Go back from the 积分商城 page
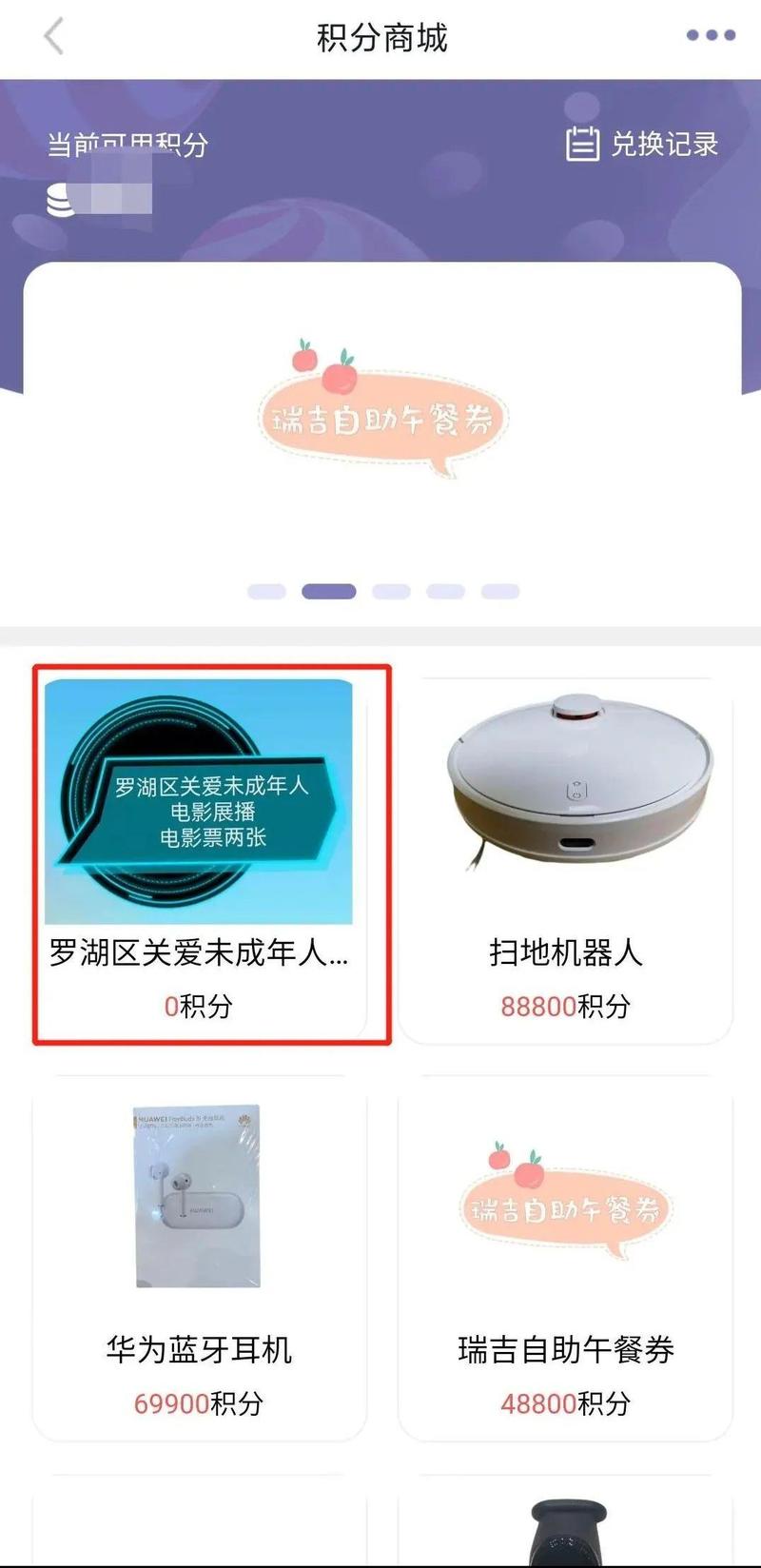 click(x=54, y=38)
